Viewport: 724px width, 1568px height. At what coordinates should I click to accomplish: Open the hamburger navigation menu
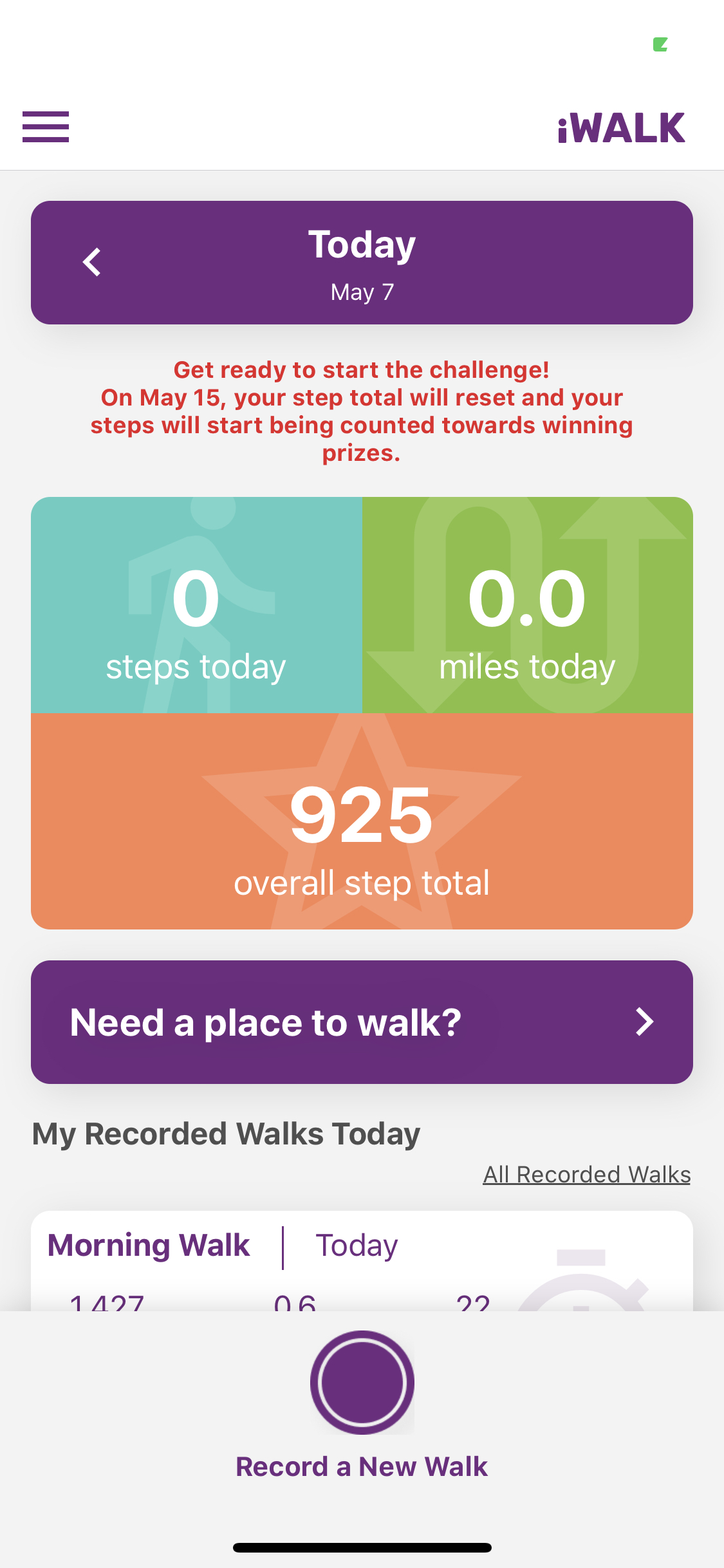(45, 126)
